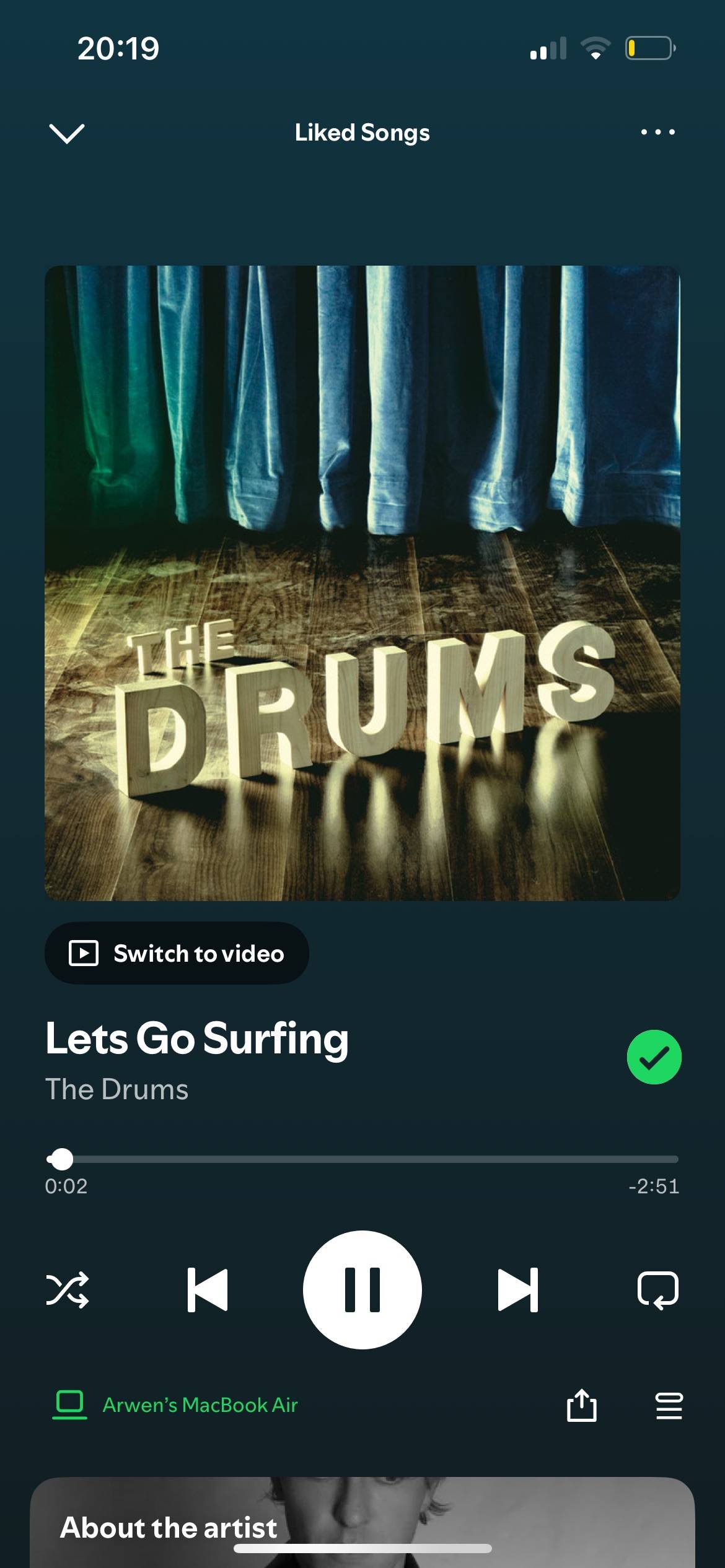Share this song
The height and width of the screenshot is (1568, 725).
[x=581, y=1405]
